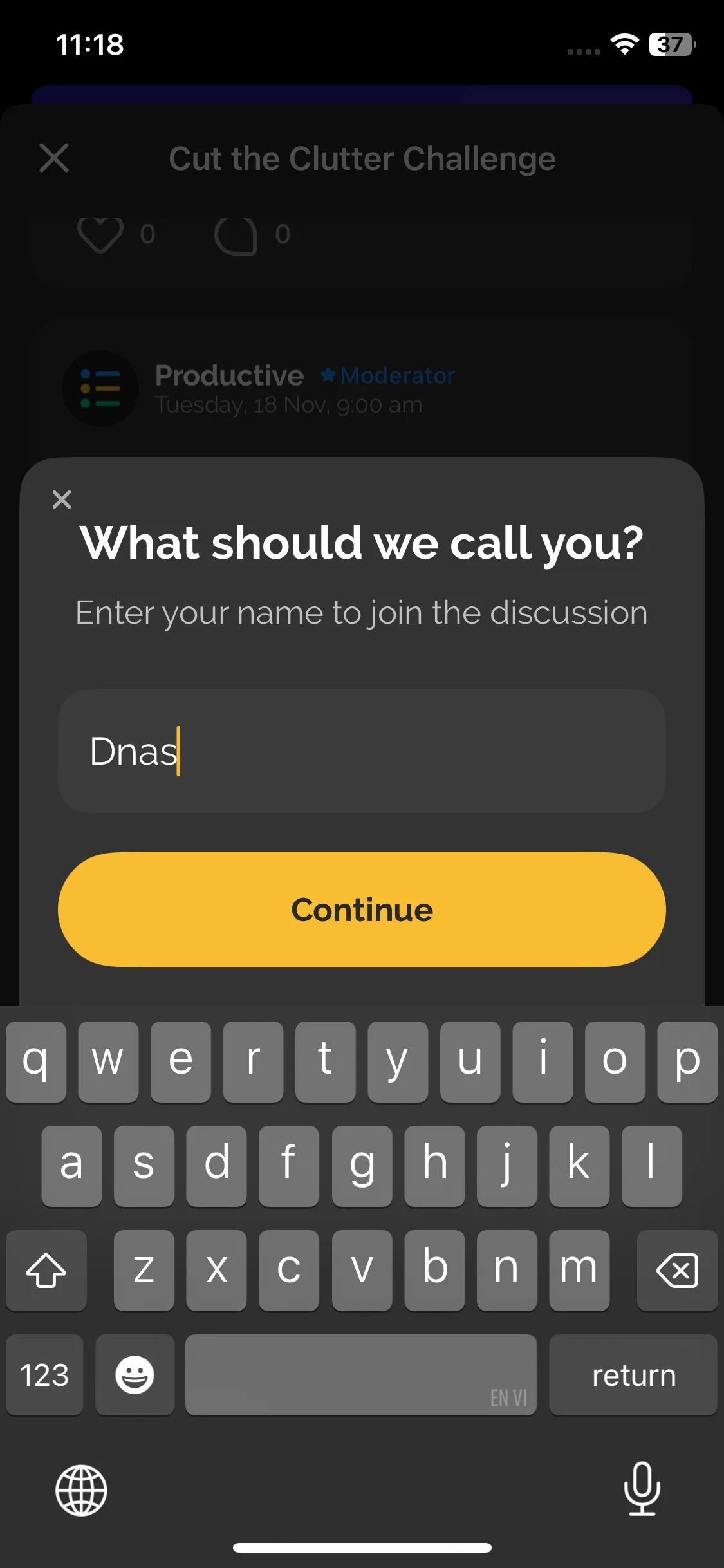Delete last character with backspace key
This screenshot has height=1568, width=724.
pyautogui.click(x=676, y=1271)
